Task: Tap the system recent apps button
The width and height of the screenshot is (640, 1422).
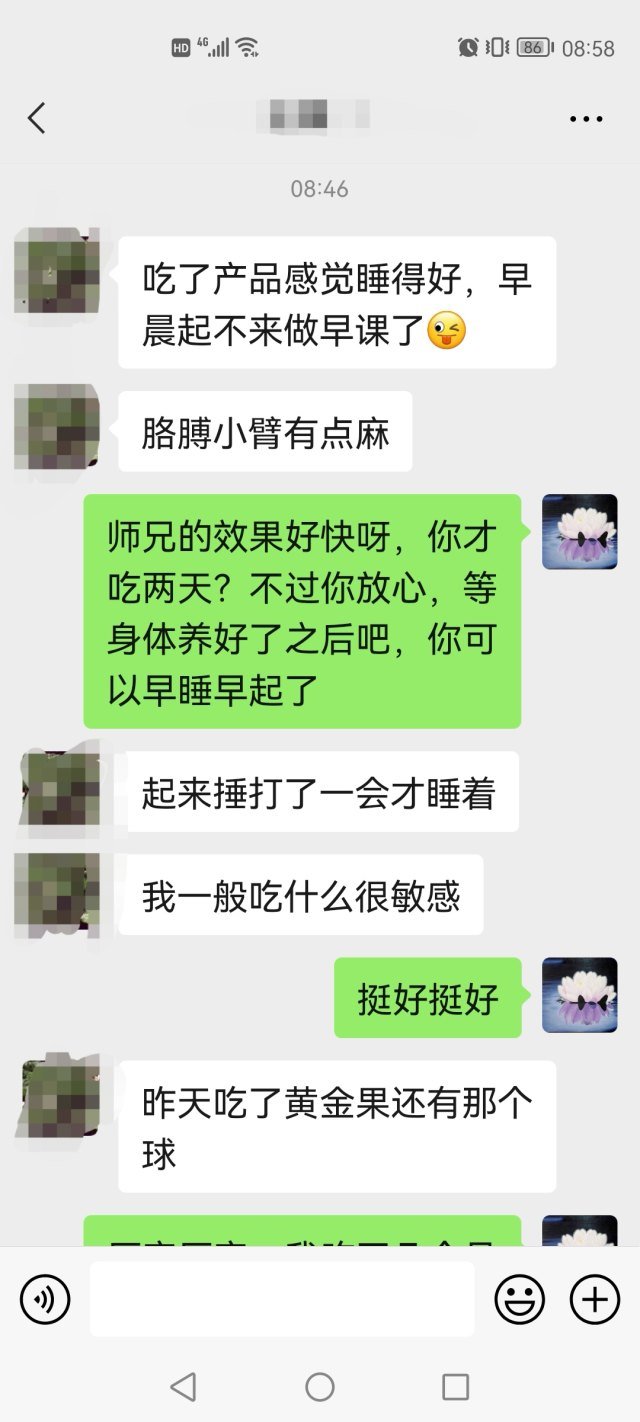Action: [456, 1386]
